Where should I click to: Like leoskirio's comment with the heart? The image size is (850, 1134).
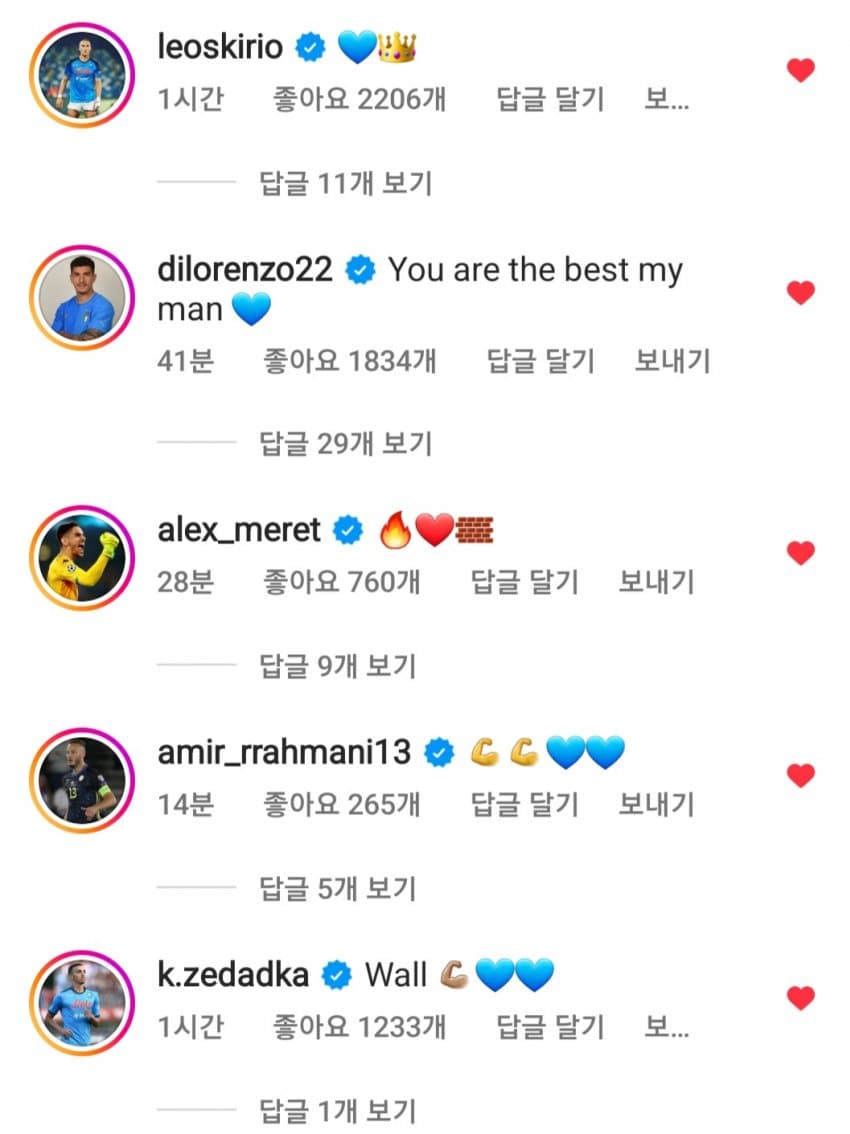click(800, 70)
